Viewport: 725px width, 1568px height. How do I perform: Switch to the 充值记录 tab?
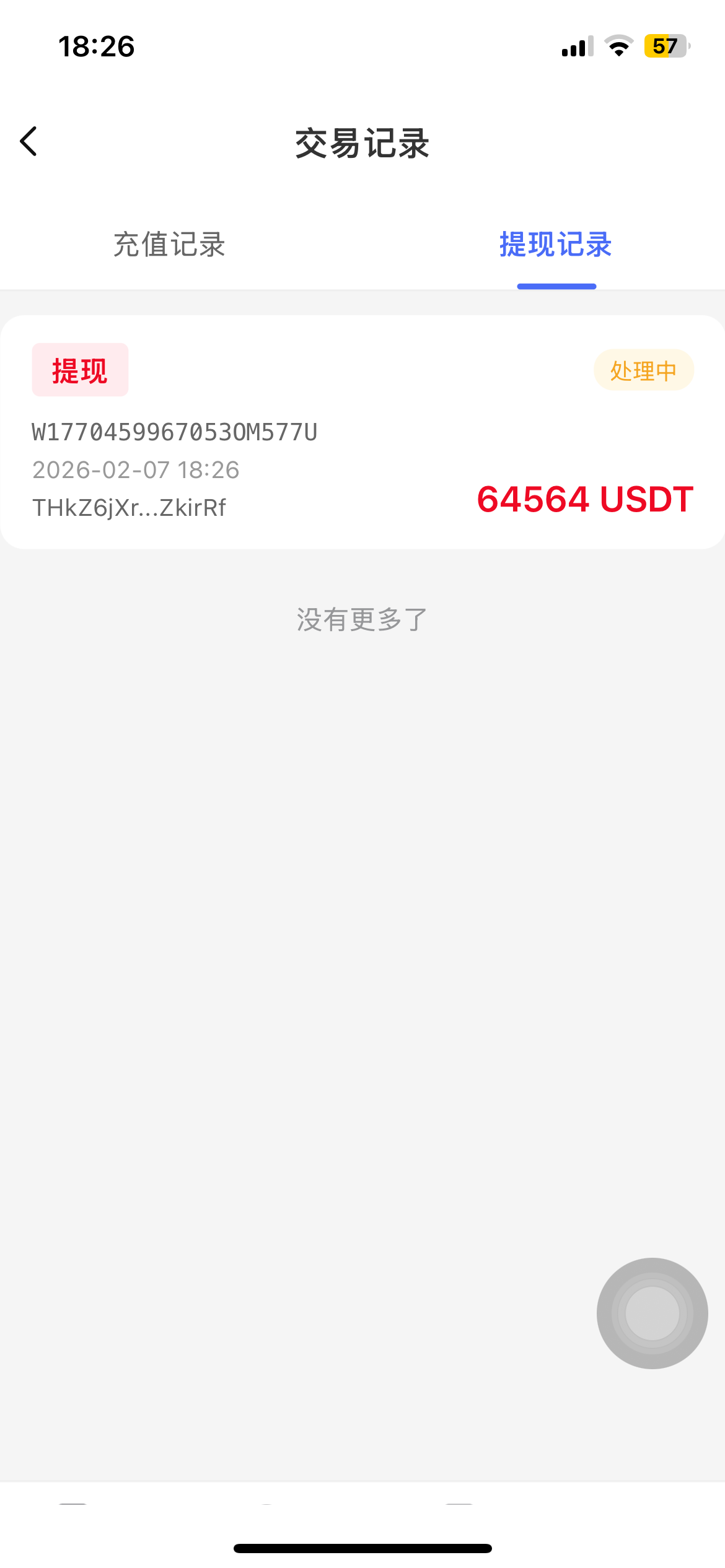click(169, 245)
